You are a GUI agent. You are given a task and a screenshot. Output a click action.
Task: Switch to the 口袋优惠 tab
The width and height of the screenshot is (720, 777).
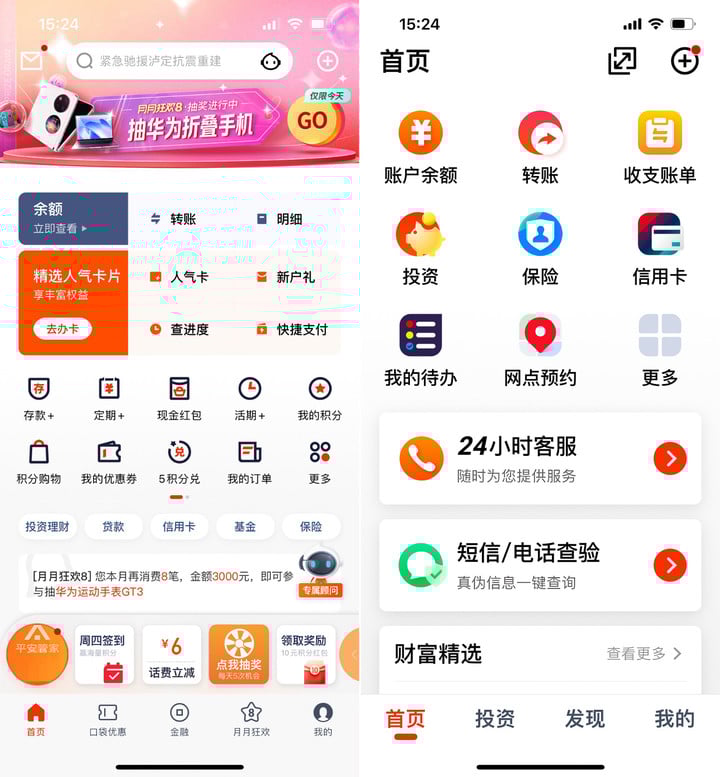[108, 719]
